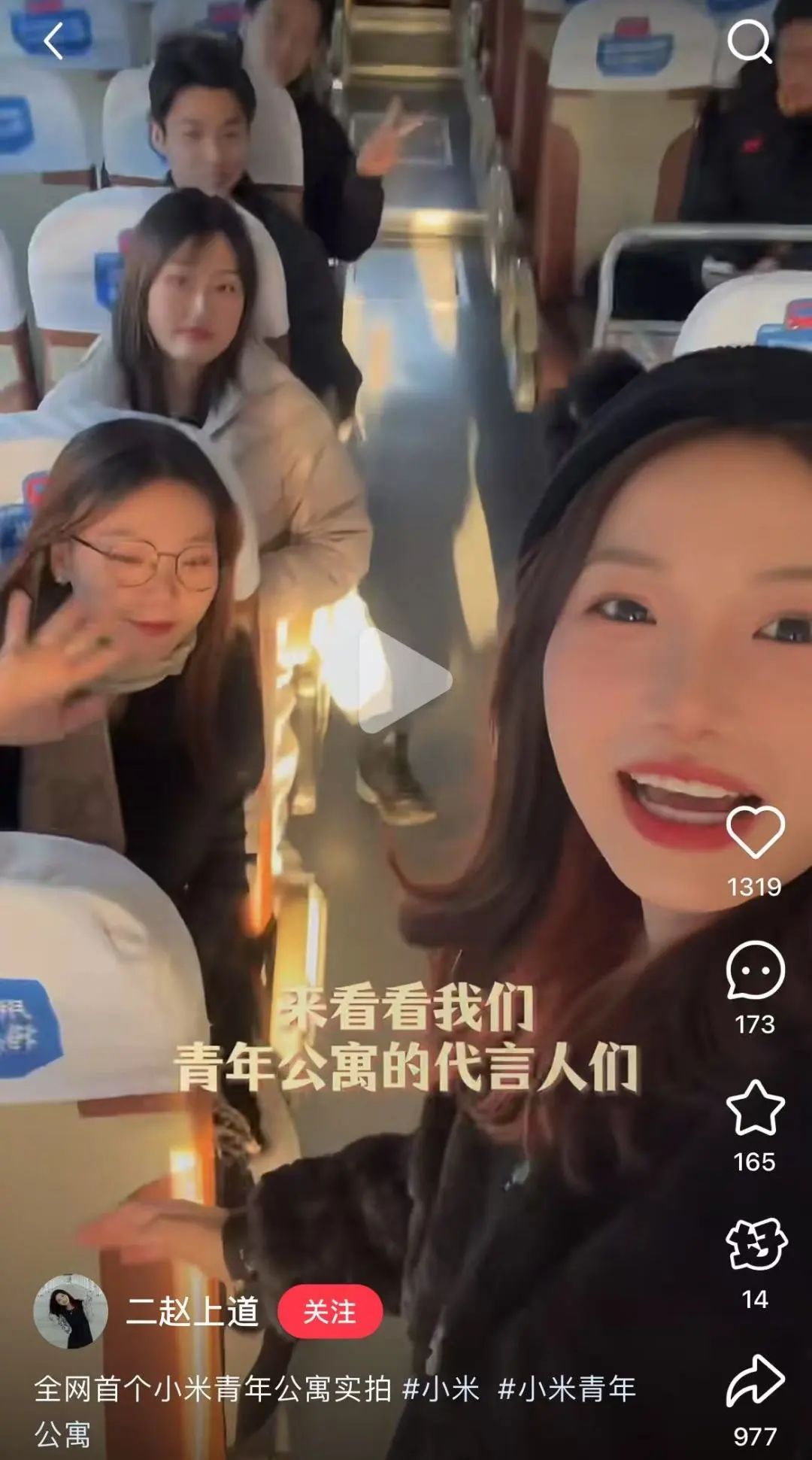Play the paused video
Image resolution: width=812 pixels, height=1460 pixels.
pyautogui.click(x=404, y=680)
